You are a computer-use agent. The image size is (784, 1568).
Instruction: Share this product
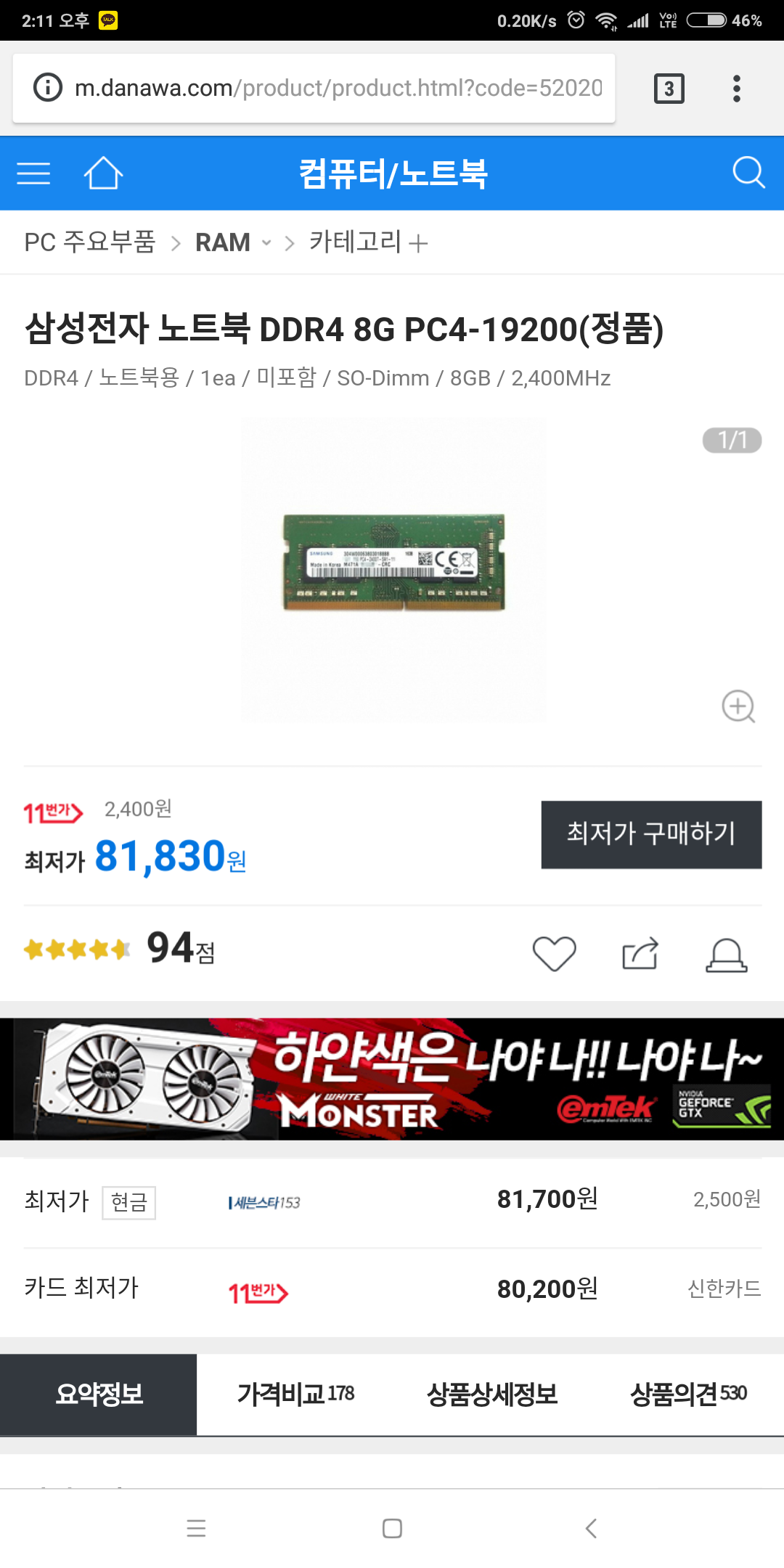[640, 953]
